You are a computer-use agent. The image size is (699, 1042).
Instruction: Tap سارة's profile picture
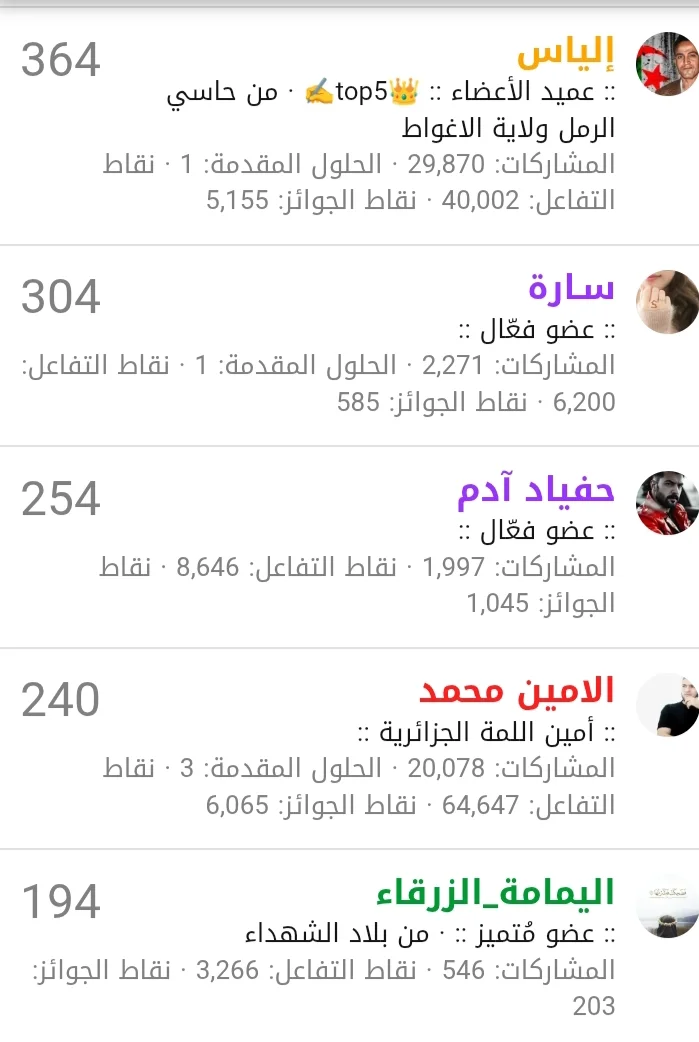(x=666, y=301)
